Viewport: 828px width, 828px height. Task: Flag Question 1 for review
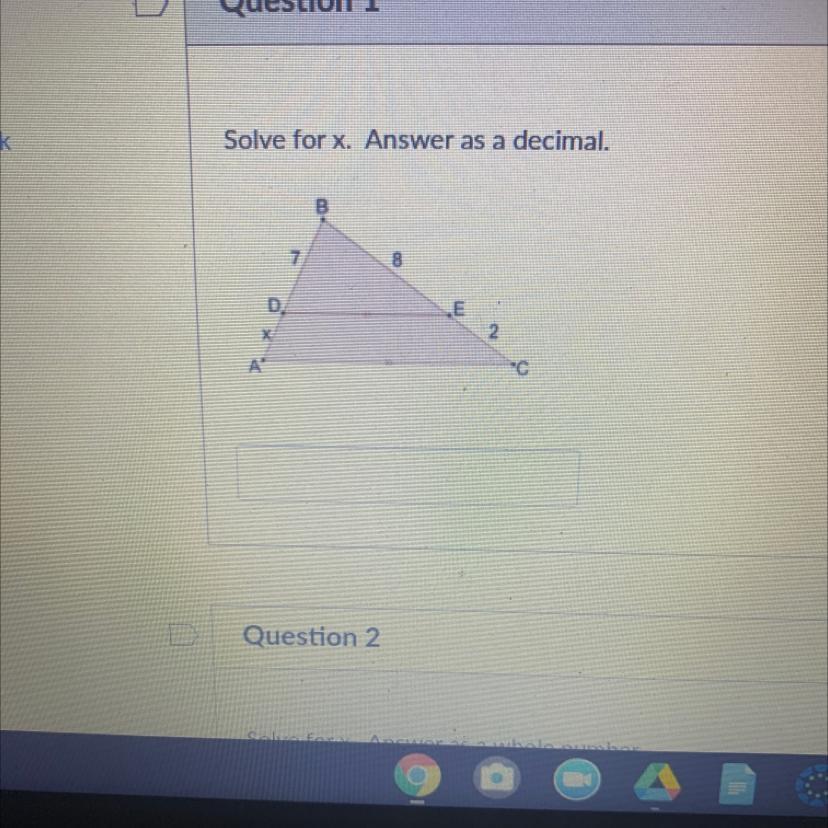pyautogui.click(x=152, y=7)
